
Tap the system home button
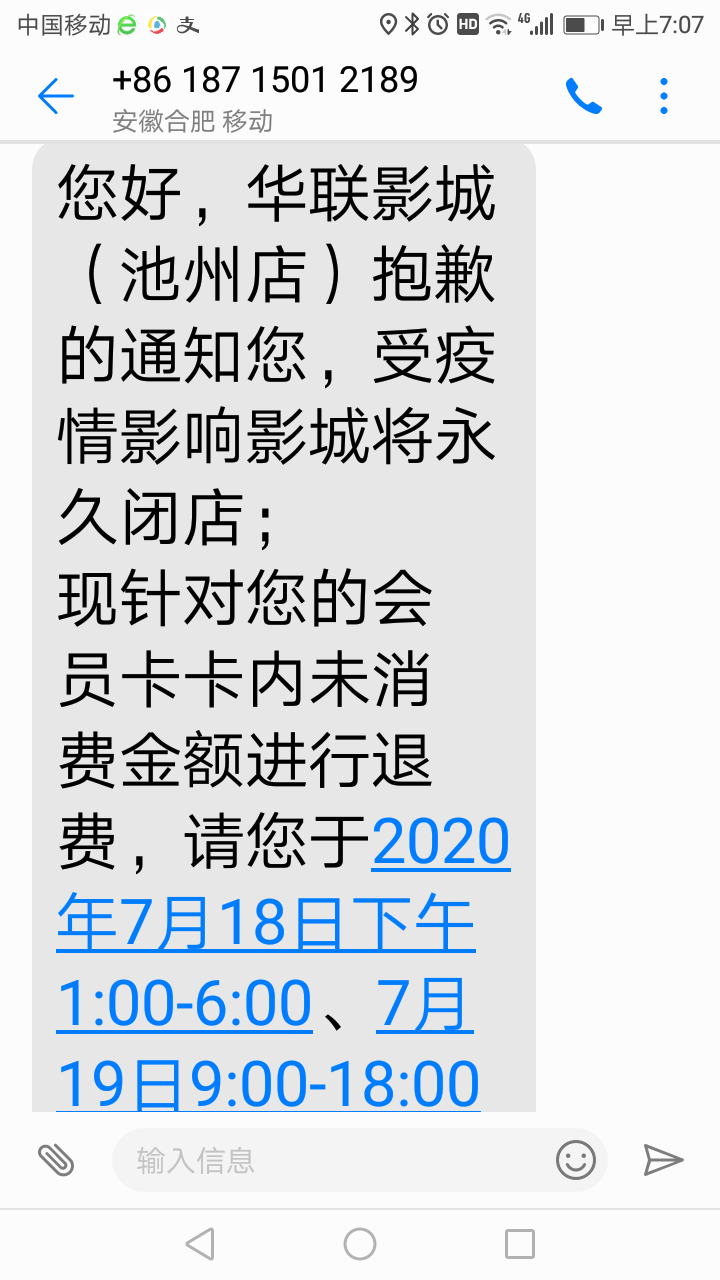click(360, 1244)
